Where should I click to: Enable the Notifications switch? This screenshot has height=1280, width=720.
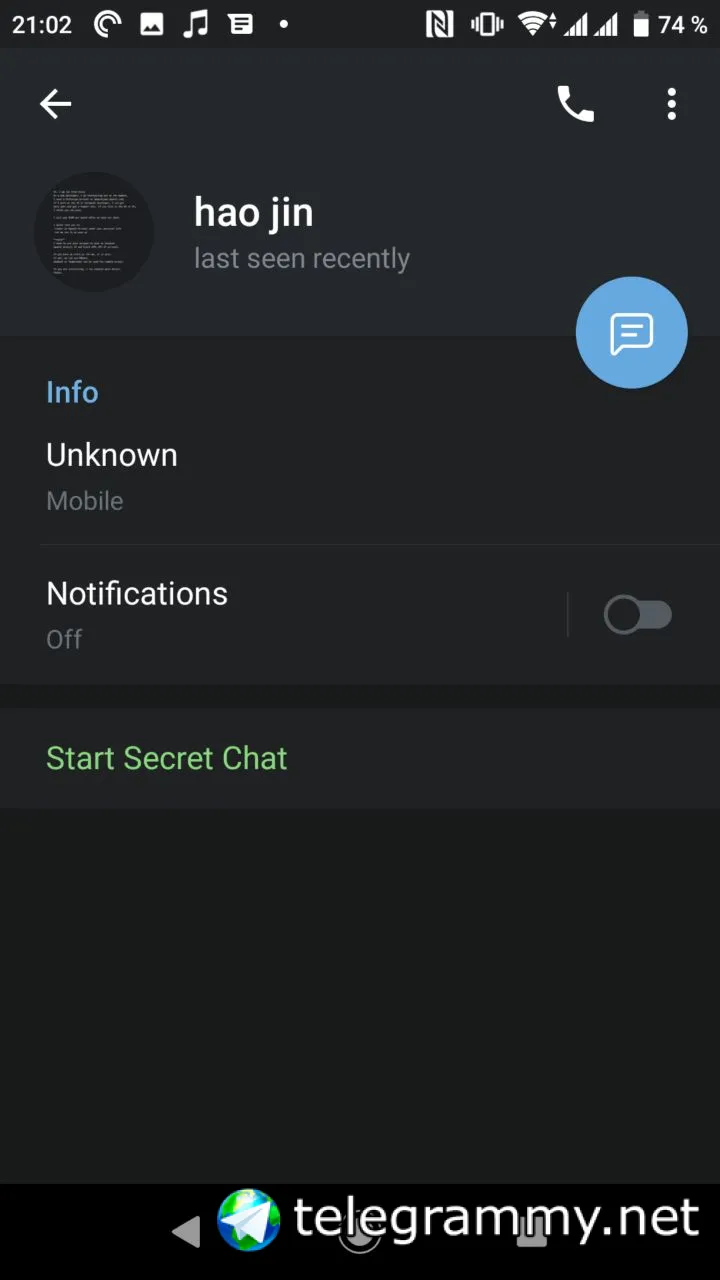pyautogui.click(x=637, y=615)
